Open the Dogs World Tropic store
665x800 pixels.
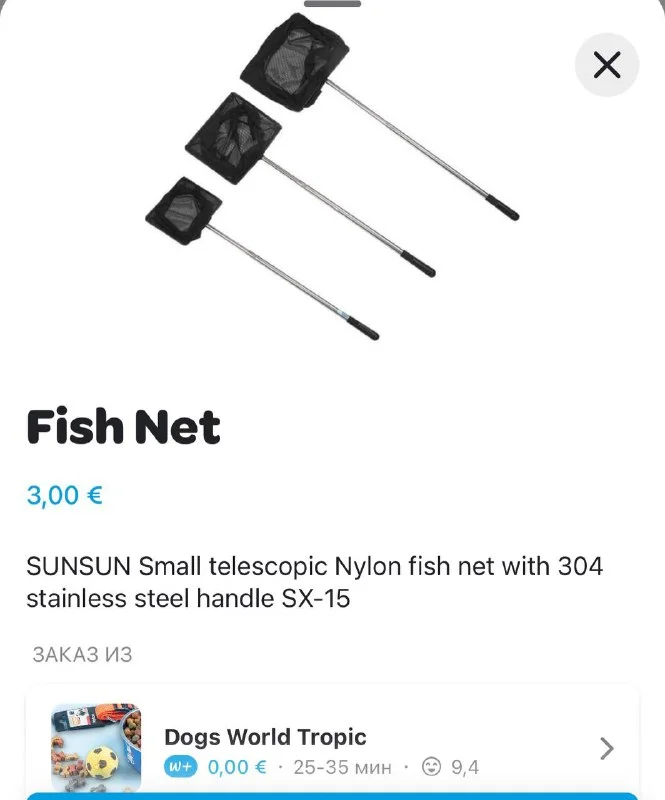[332, 746]
